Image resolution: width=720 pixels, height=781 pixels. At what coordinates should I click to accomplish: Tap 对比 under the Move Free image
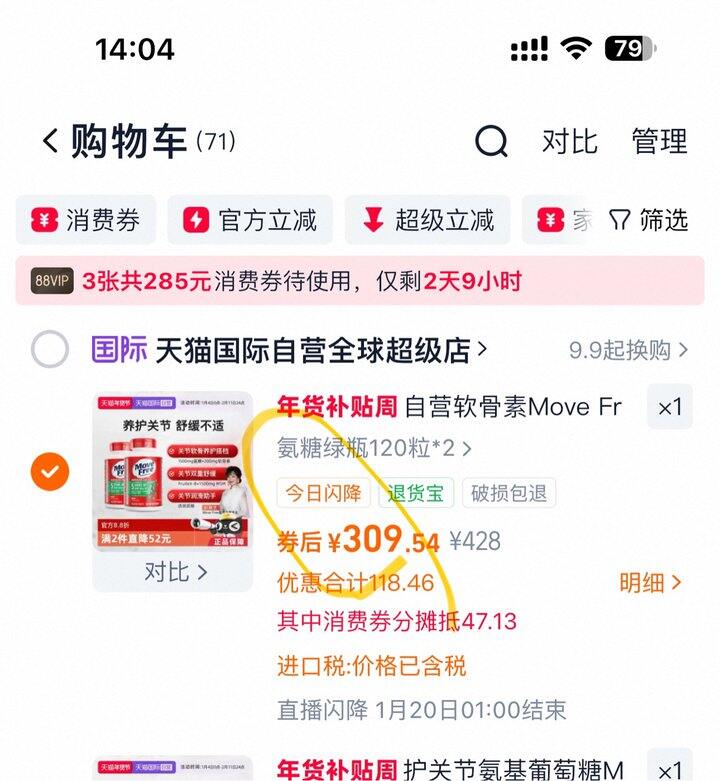(x=175, y=572)
